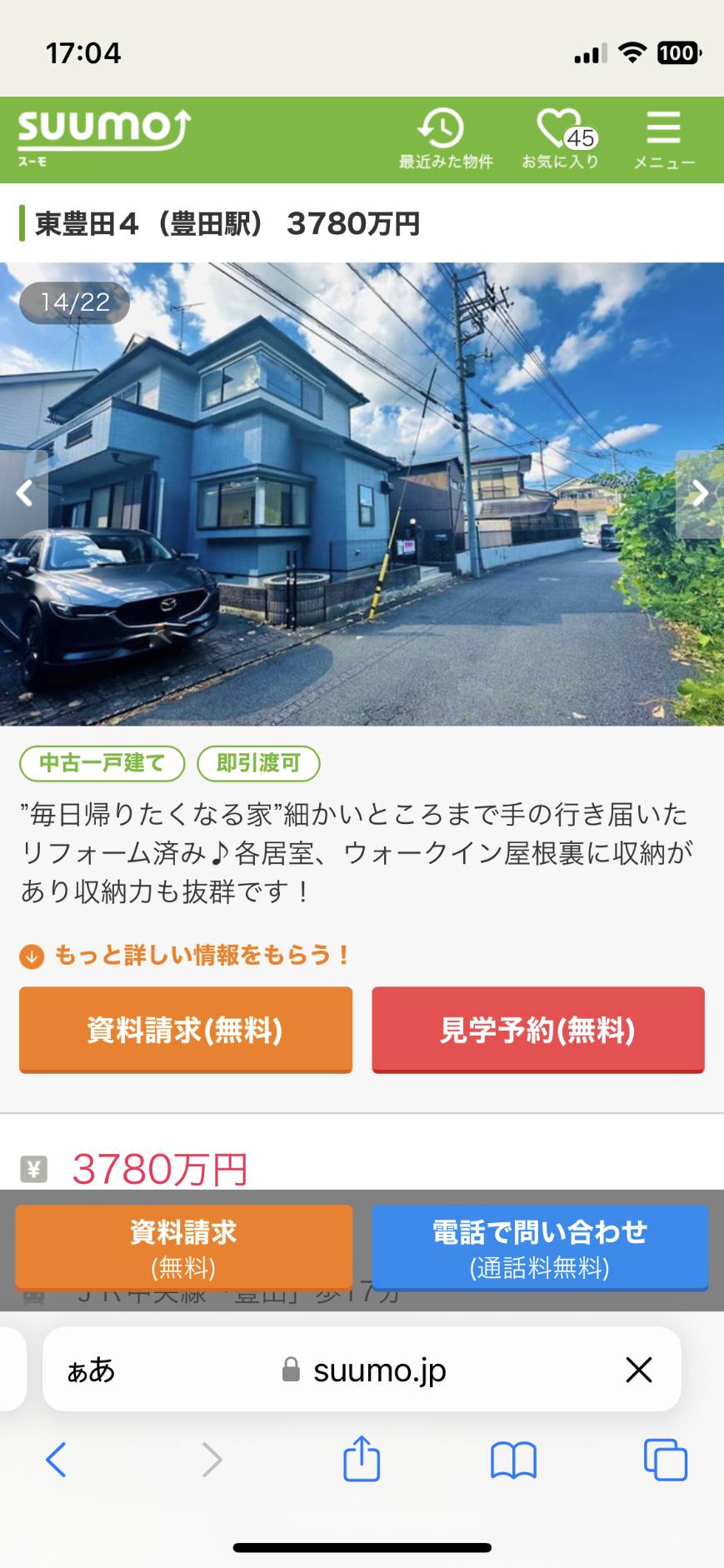724x1568 pixels.
Task: Show the next property photo
Action: (700, 493)
